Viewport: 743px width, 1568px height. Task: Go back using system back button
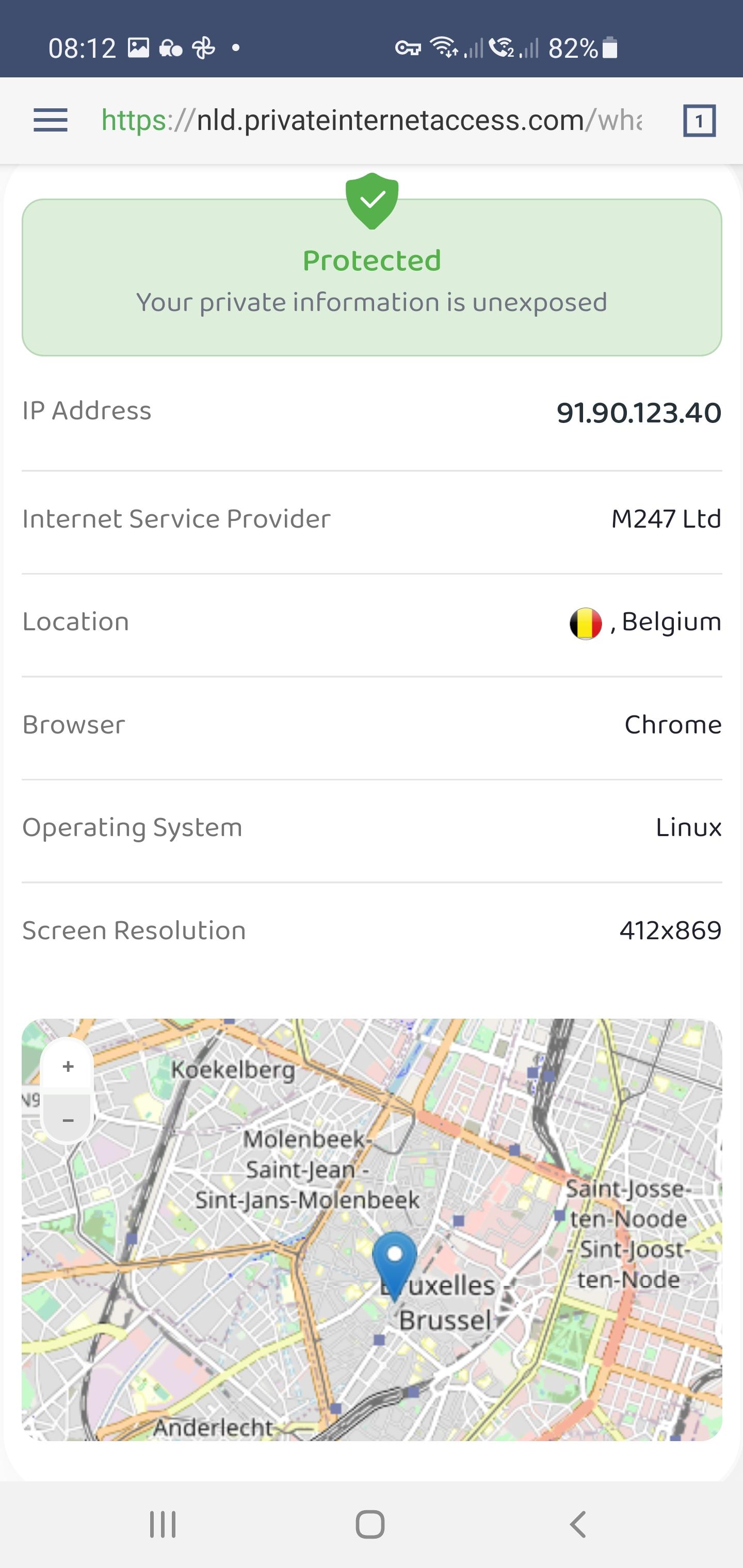pyautogui.click(x=578, y=1525)
